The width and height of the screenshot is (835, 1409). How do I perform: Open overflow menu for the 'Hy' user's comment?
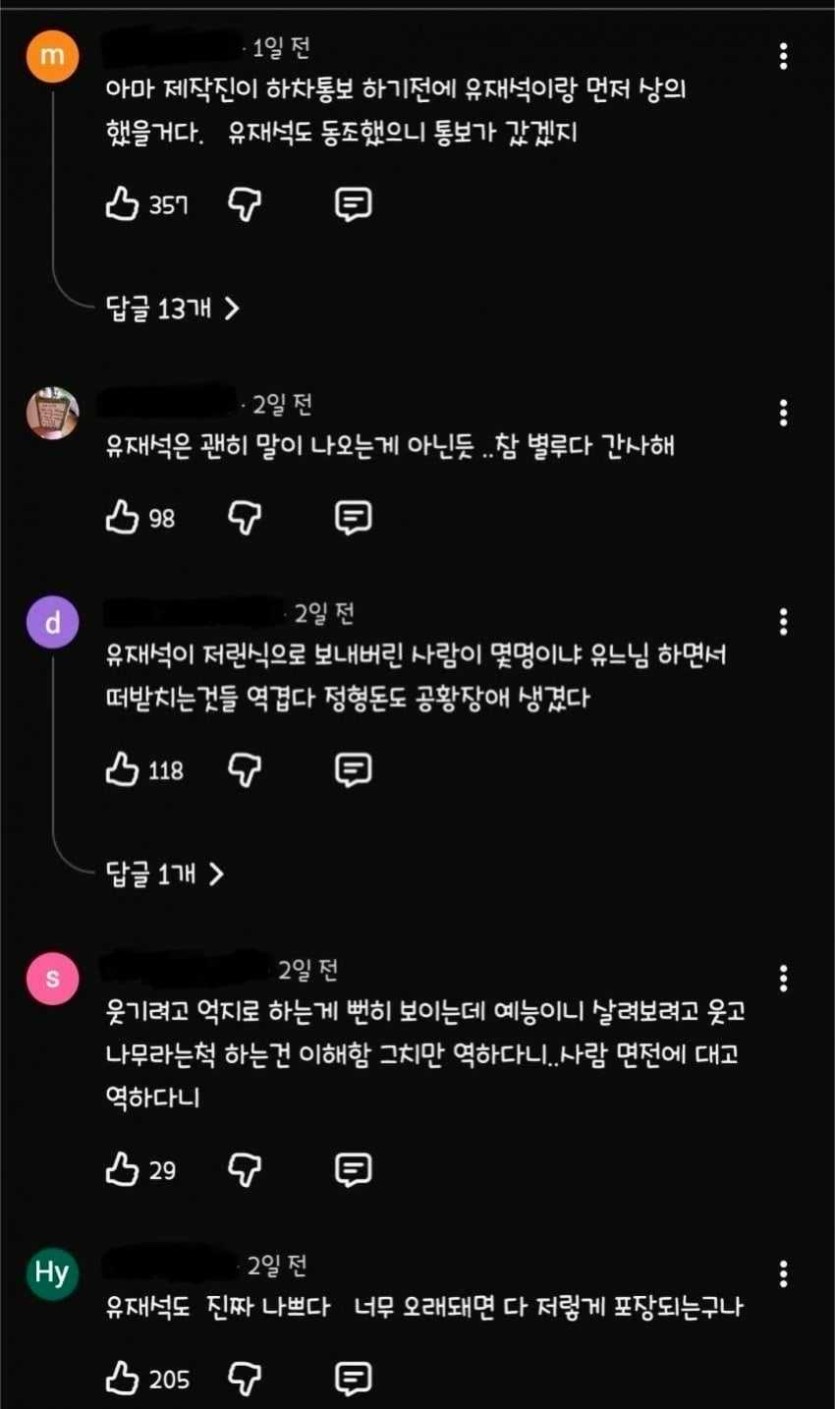(x=783, y=1273)
